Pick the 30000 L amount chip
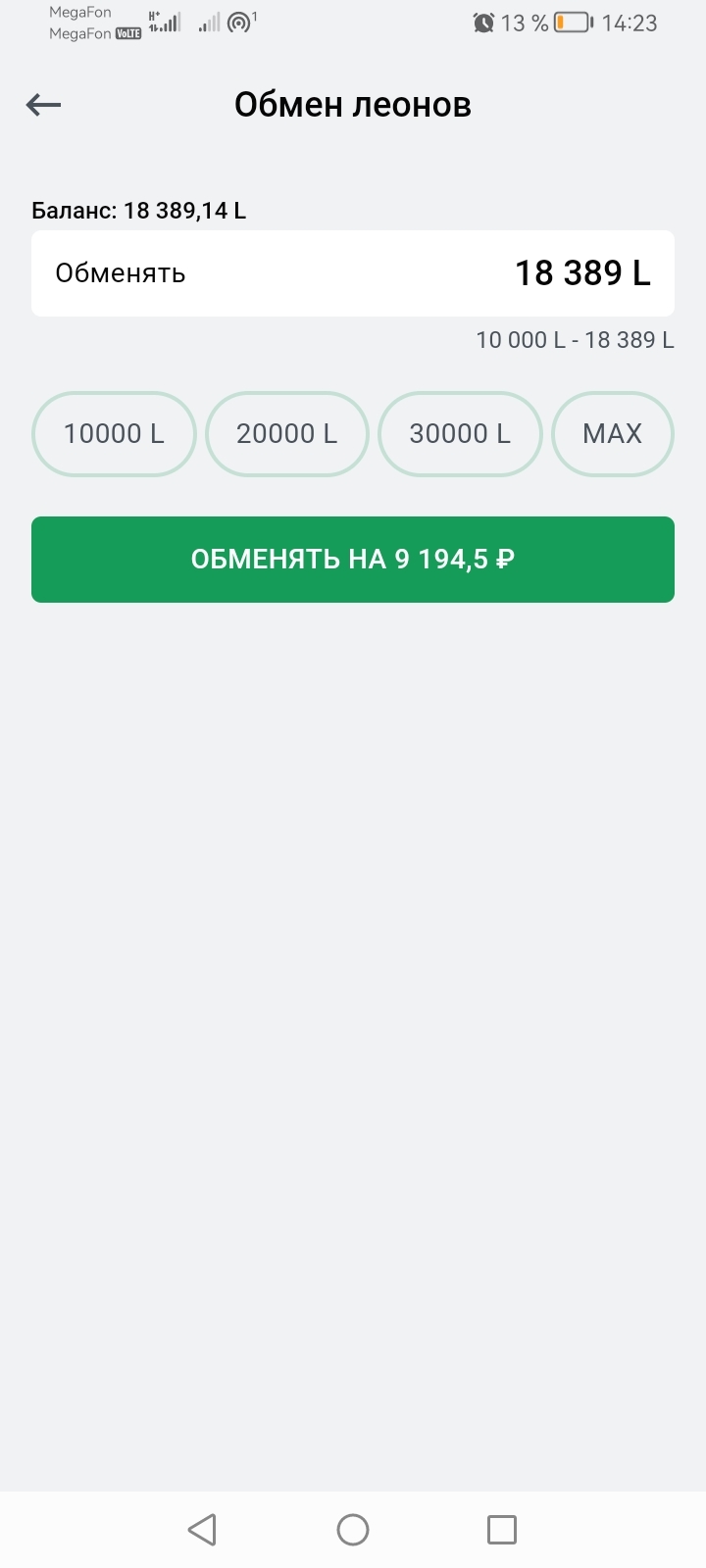This screenshot has width=706, height=1568. tap(460, 434)
